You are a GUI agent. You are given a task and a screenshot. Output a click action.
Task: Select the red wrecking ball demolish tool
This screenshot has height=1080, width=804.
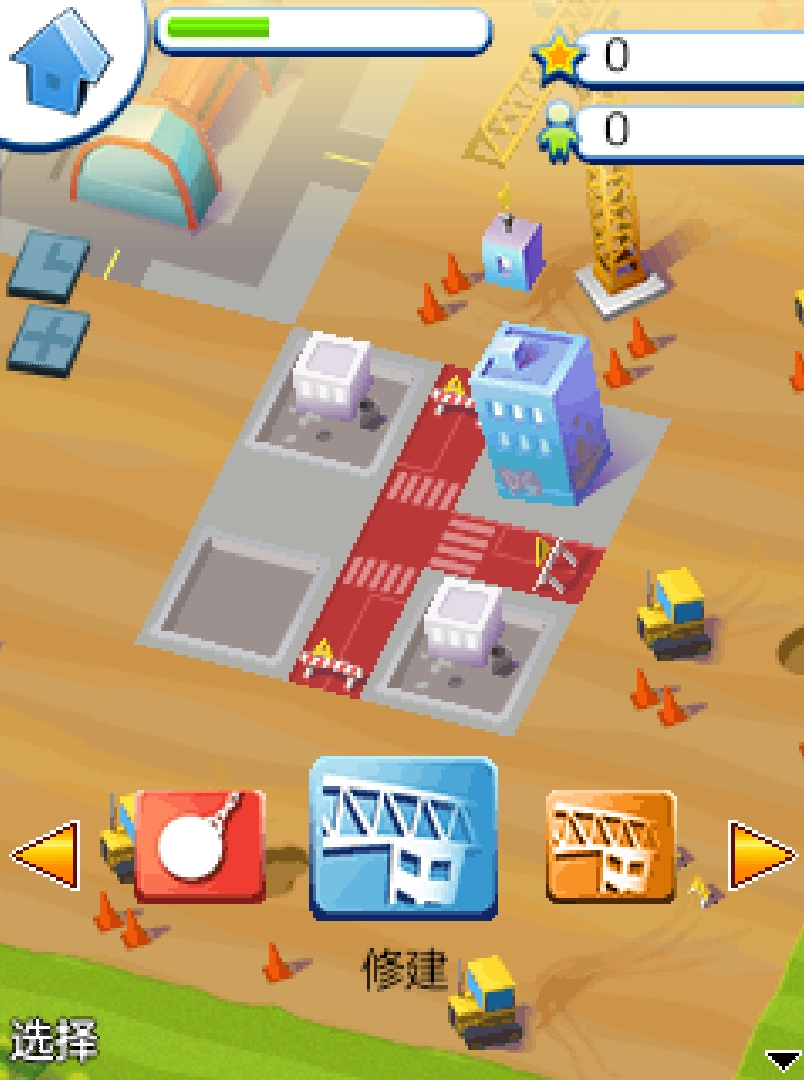pyautogui.click(x=200, y=846)
